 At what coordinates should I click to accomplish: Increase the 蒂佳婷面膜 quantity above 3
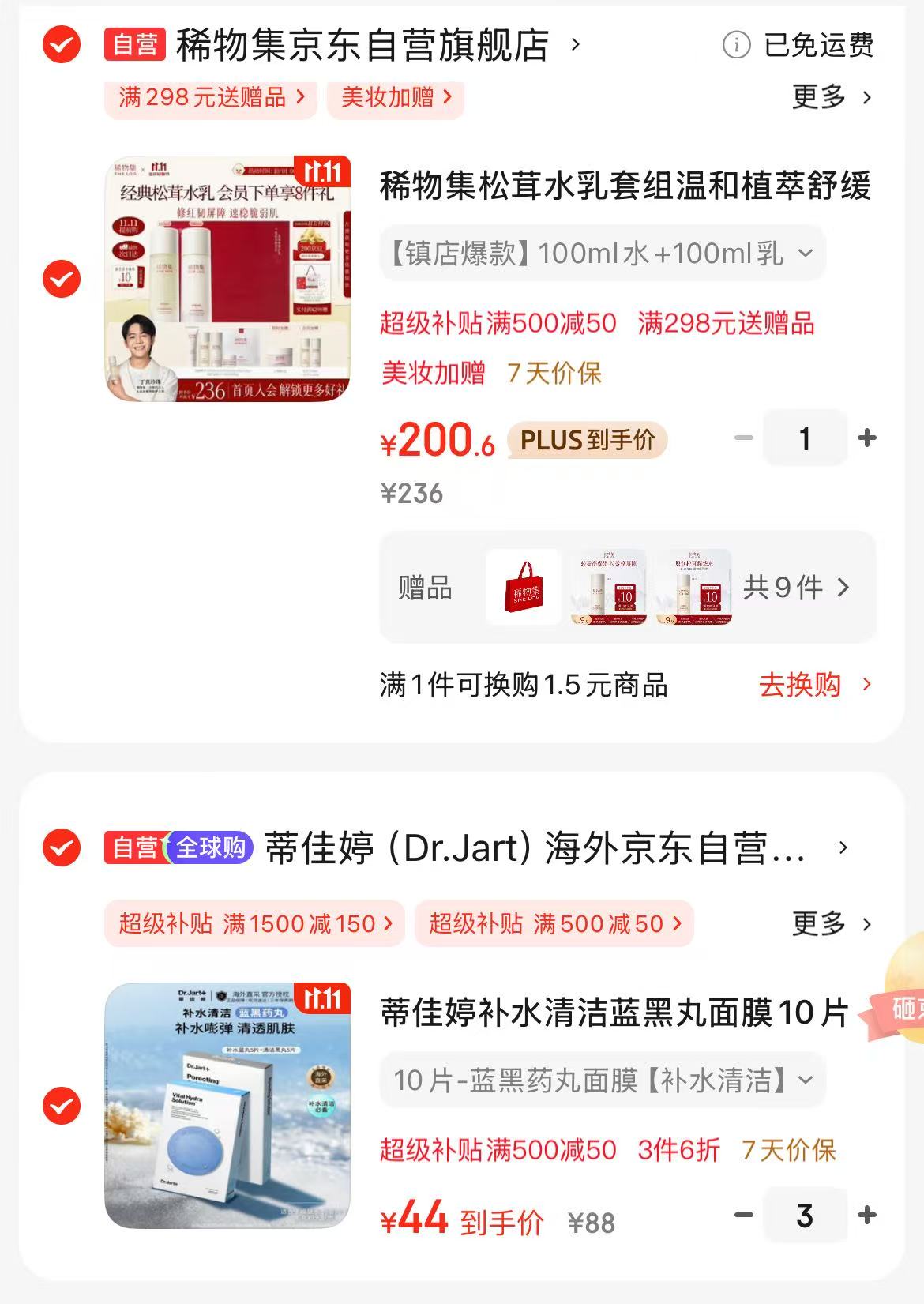pyautogui.click(x=866, y=1215)
